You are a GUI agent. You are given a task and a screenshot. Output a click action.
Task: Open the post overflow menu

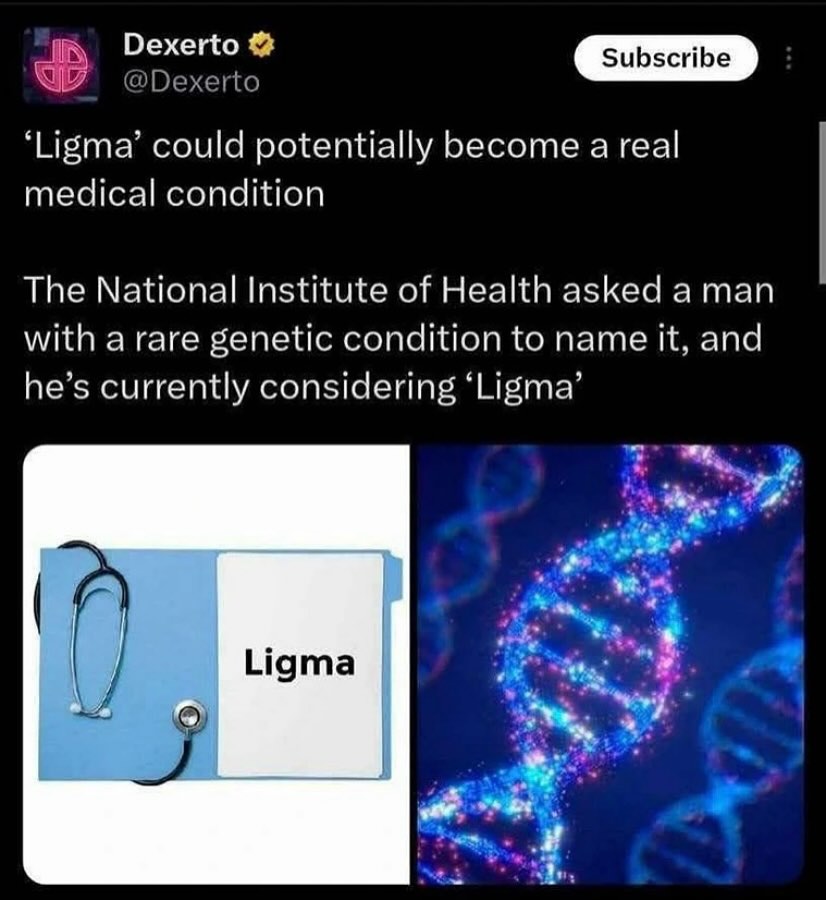click(x=790, y=59)
